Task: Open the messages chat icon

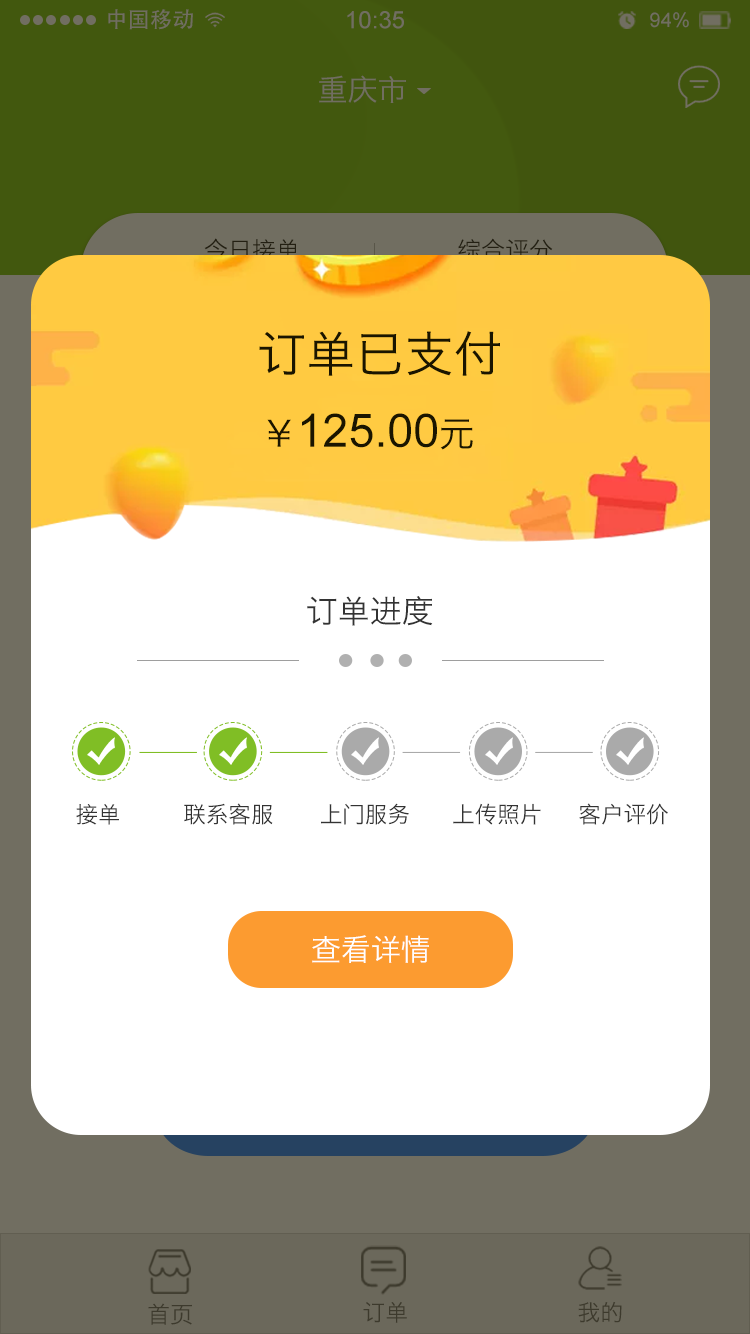Action: (698, 87)
